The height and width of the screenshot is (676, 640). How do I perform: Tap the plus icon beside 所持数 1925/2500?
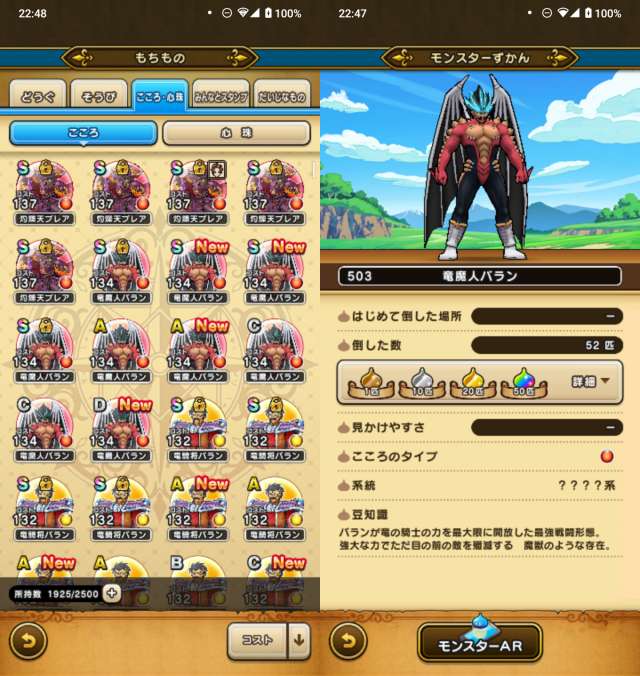(111, 593)
